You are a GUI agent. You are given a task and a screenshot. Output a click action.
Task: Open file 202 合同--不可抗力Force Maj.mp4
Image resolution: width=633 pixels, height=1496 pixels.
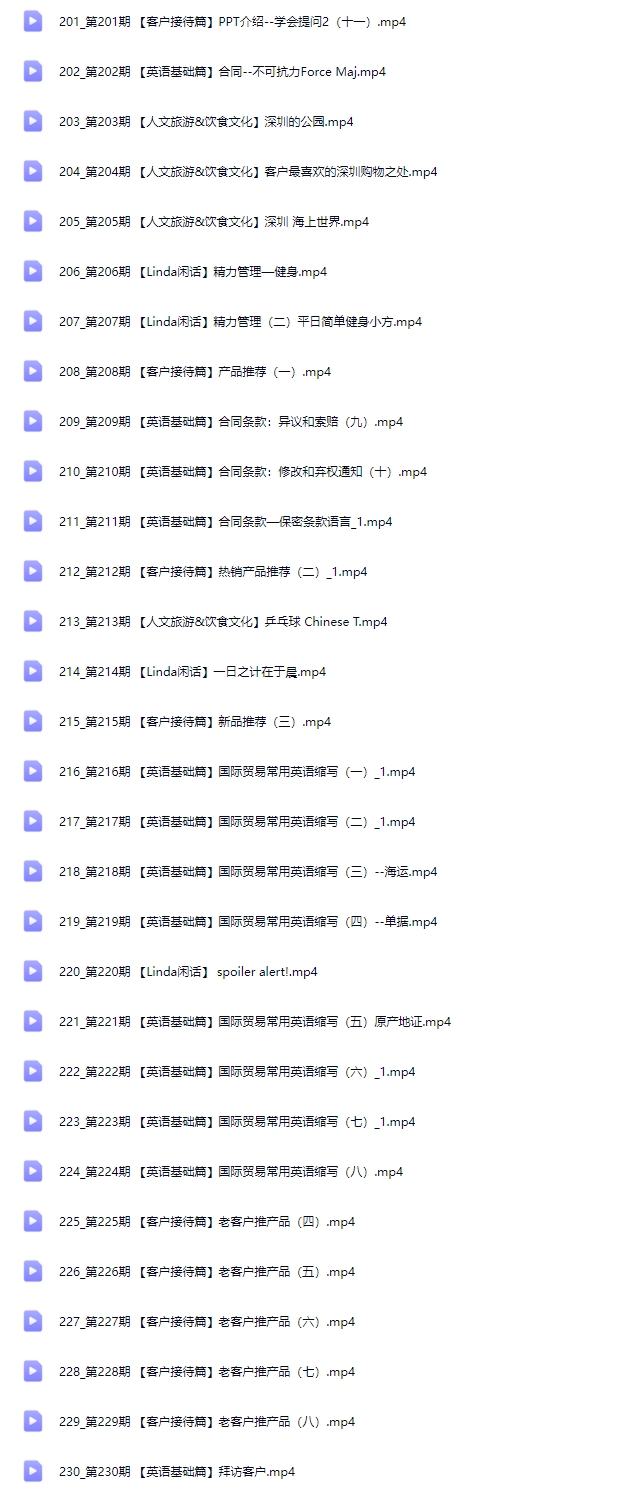(x=222, y=72)
